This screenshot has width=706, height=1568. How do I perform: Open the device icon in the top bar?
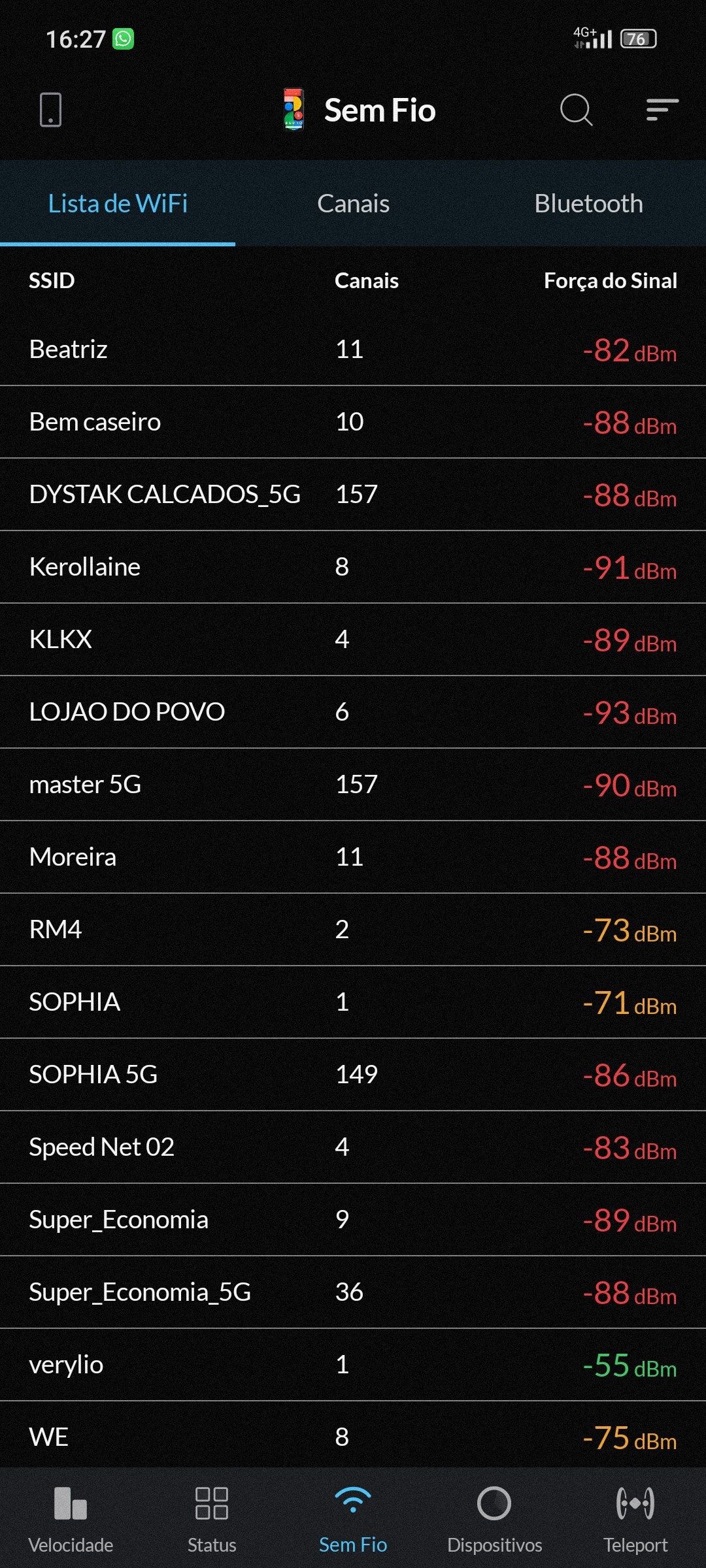(50, 110)
